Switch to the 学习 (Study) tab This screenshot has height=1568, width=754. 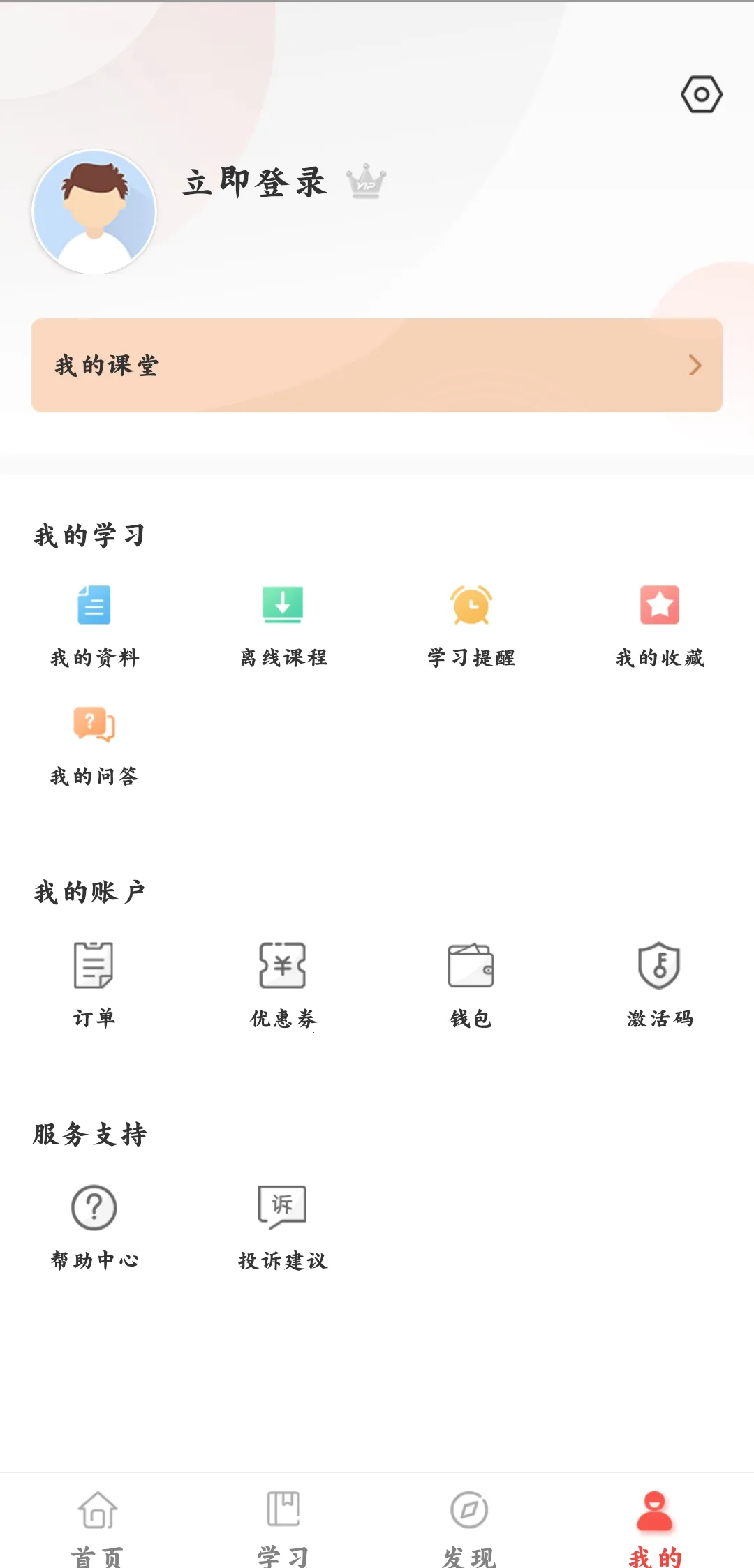coord(281,1528)
